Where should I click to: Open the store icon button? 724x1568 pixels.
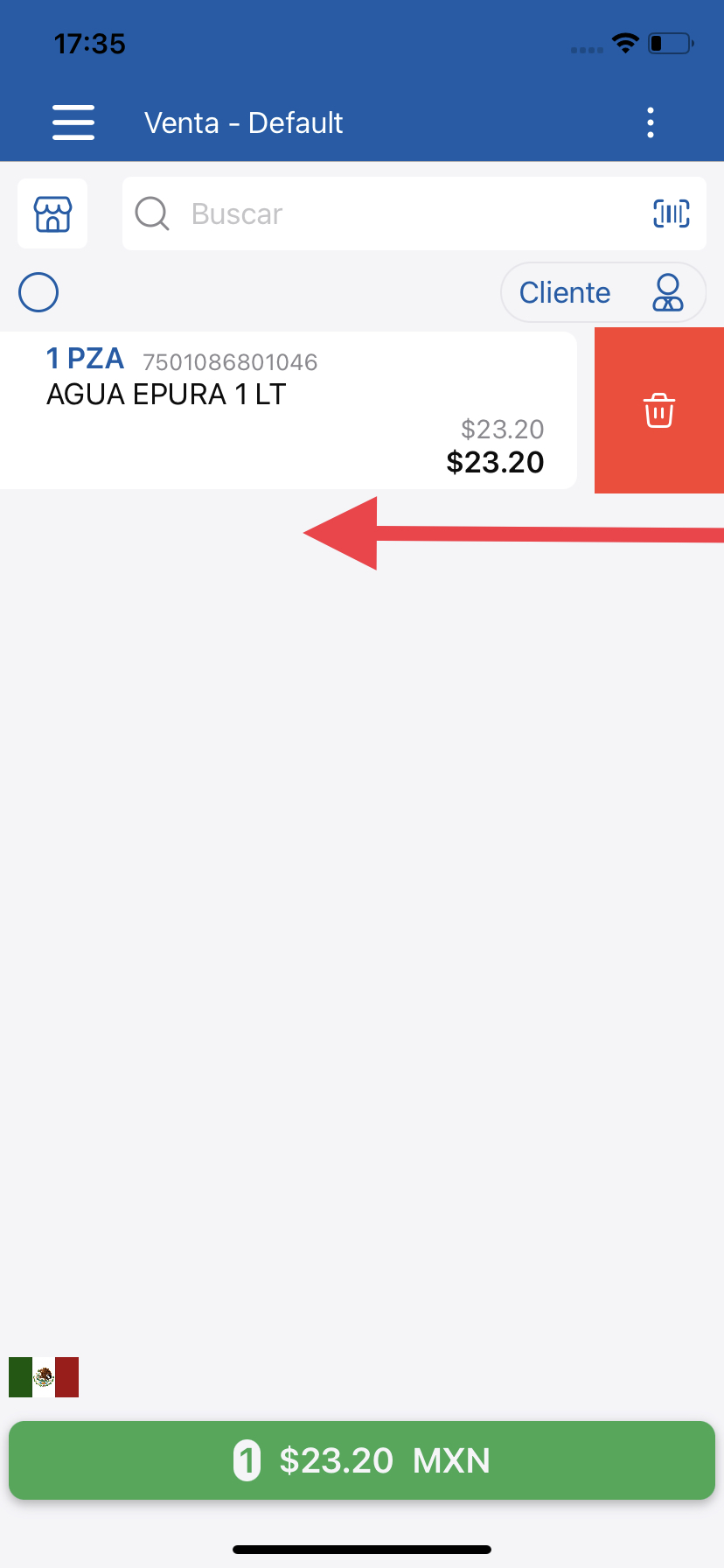(x=52, y=213)
